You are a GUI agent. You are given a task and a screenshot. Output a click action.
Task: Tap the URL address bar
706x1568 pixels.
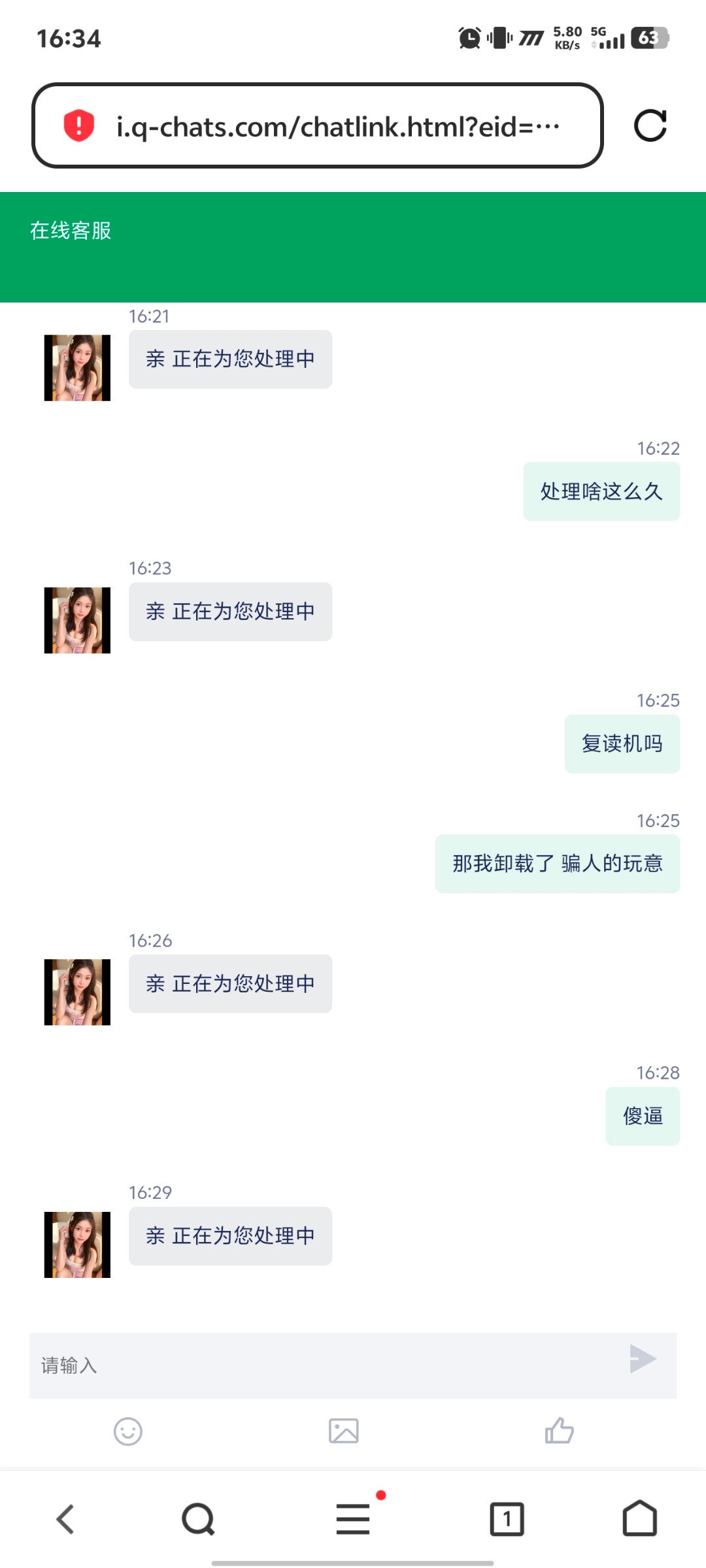(x=337, y=126)
